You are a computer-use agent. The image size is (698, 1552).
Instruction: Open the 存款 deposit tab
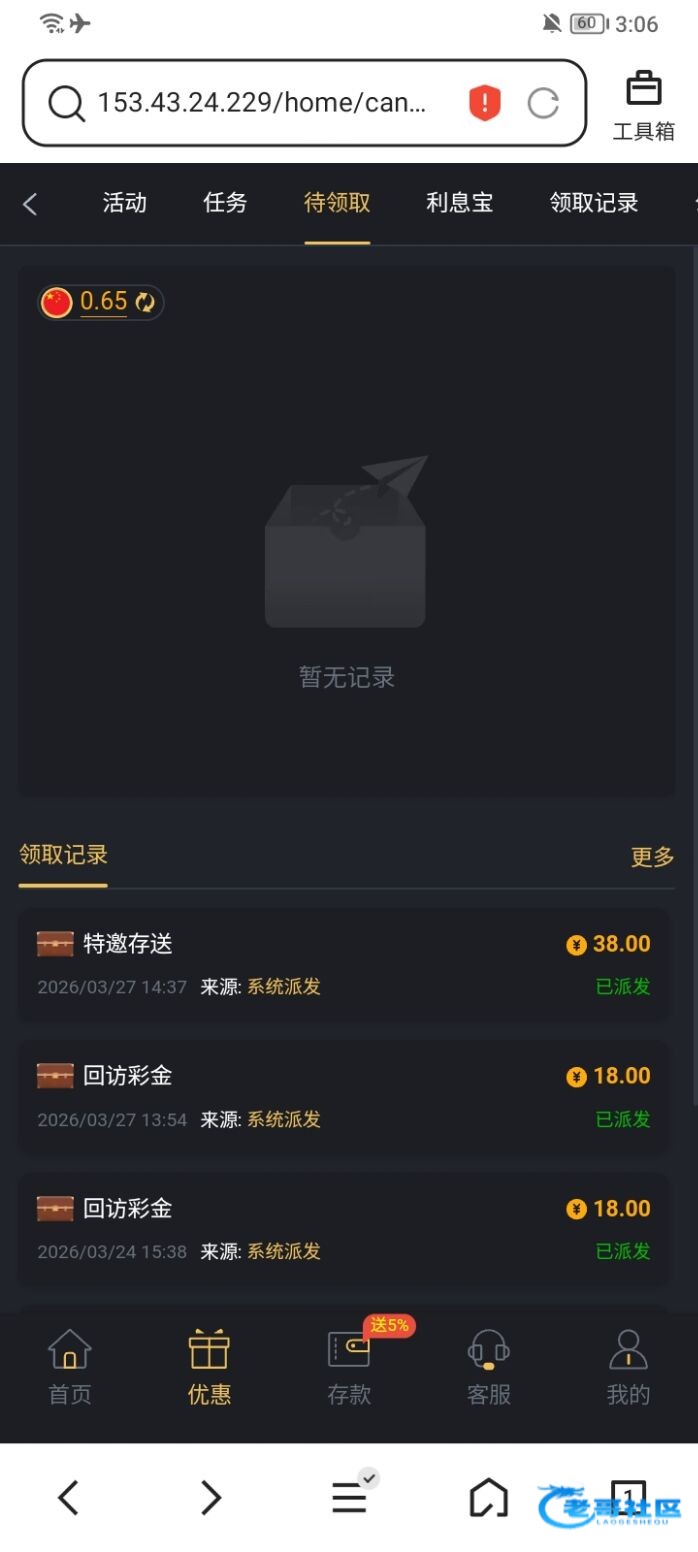tap(349, 1367)
